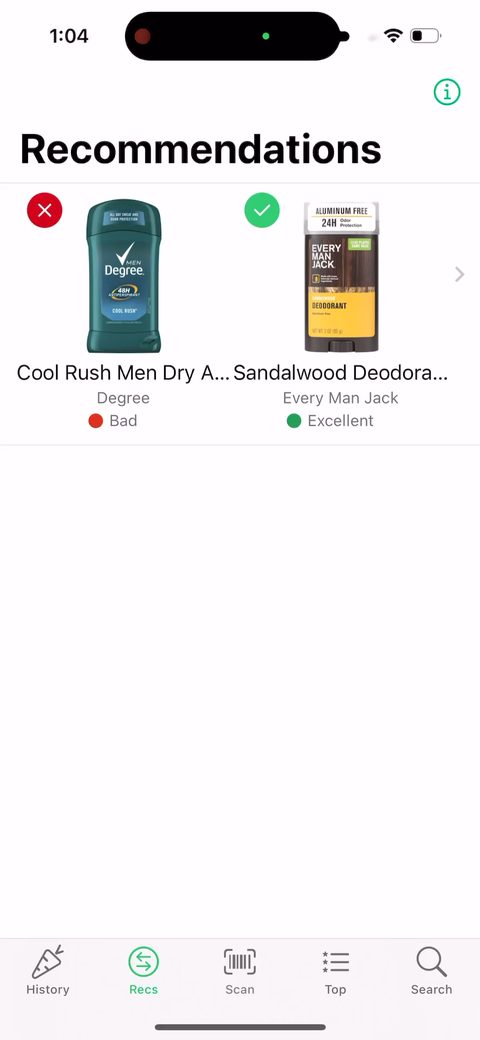Open the info icon

(447, 92)
